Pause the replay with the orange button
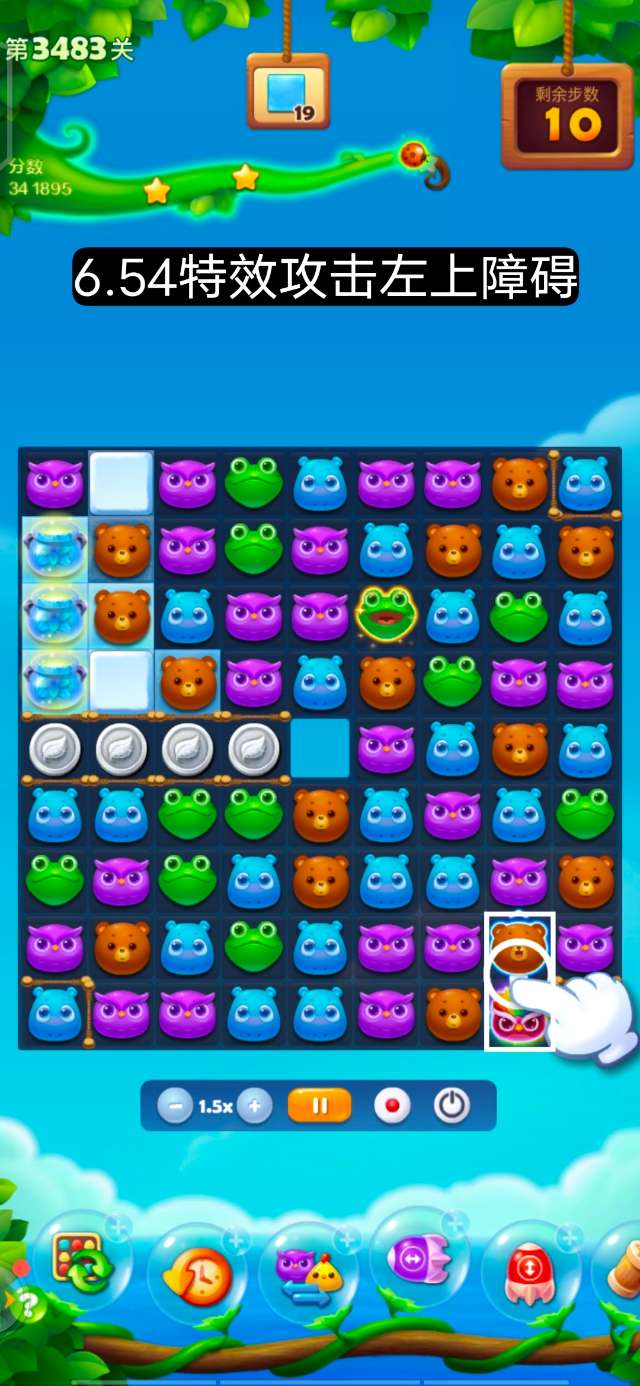 320,1106
